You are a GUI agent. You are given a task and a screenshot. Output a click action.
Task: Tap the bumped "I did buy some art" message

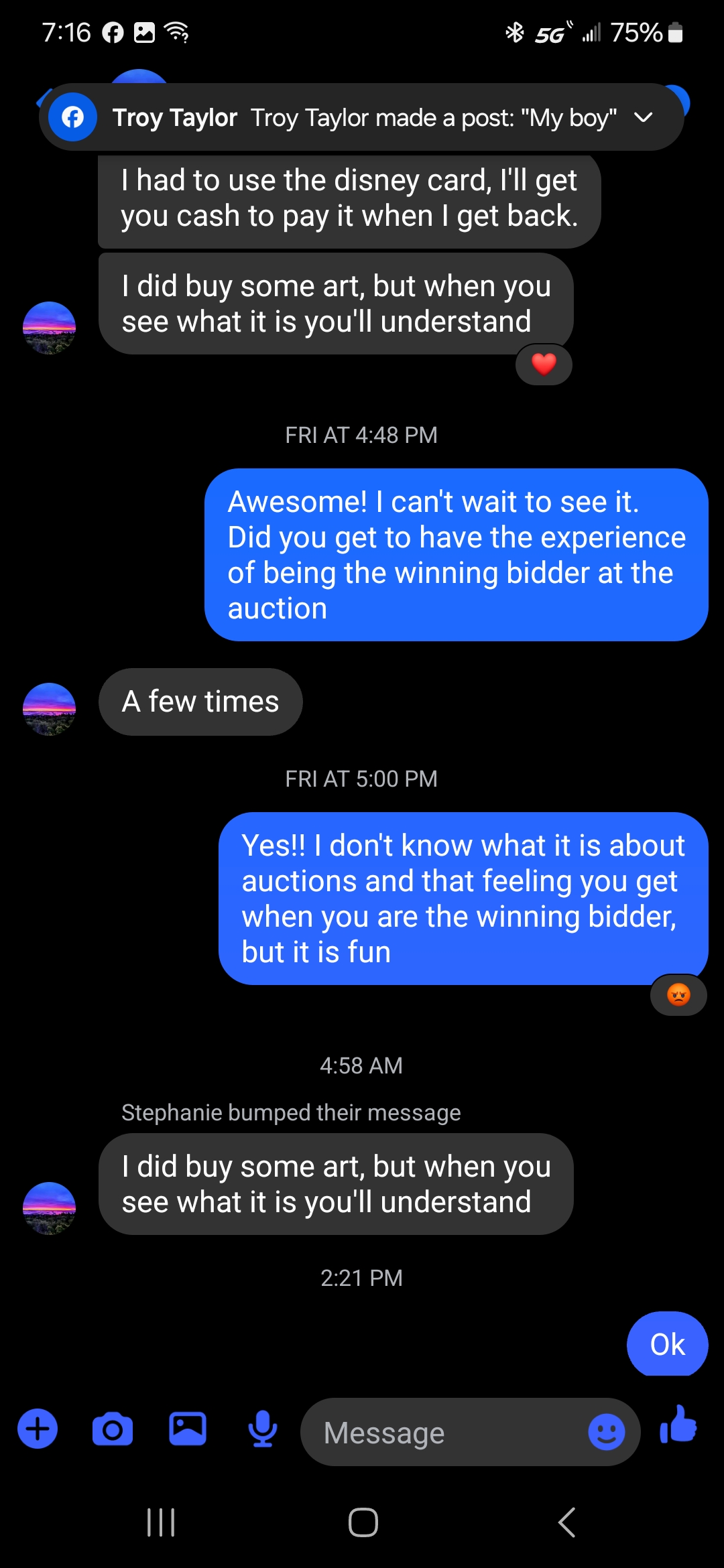coord(335,1184)
